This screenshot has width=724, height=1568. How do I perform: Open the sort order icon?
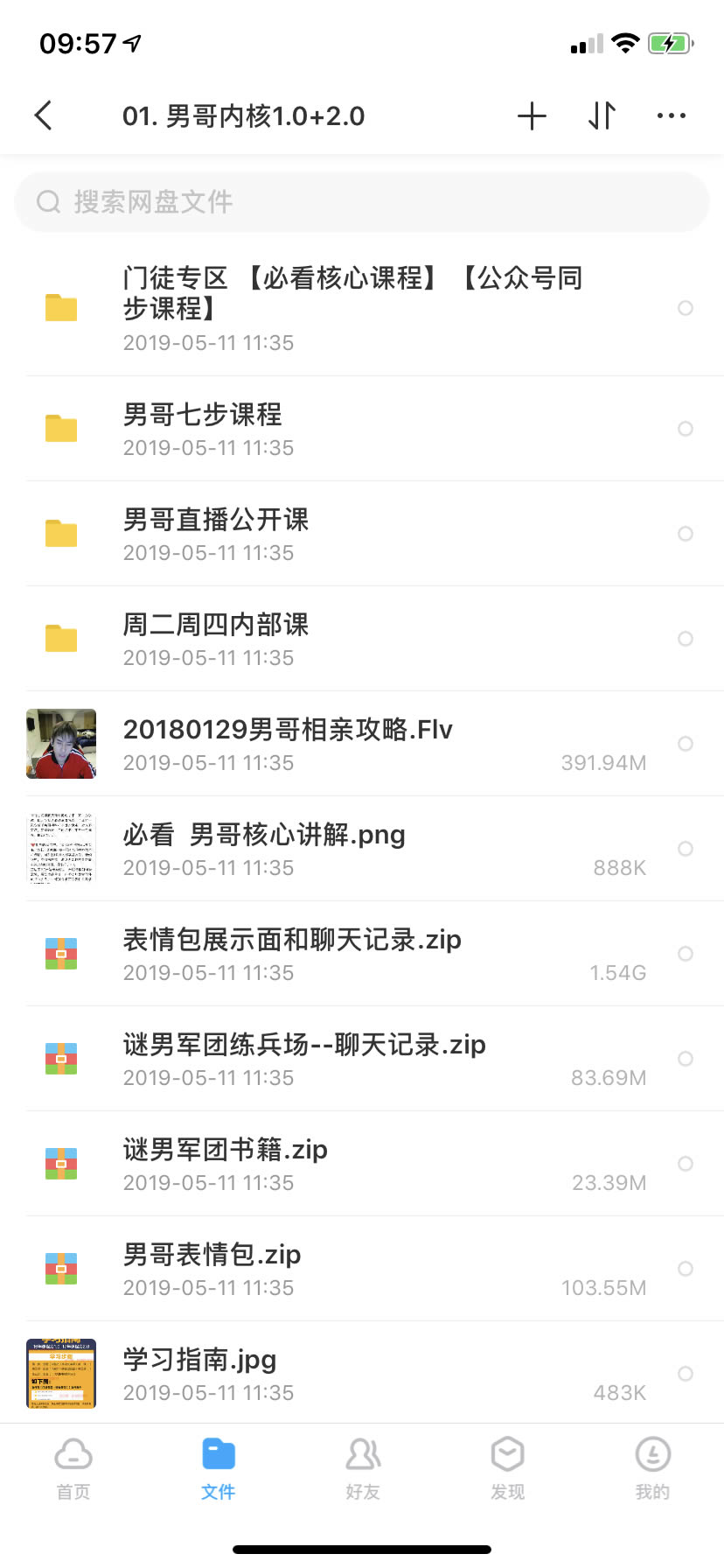click(x=602, y=115)
